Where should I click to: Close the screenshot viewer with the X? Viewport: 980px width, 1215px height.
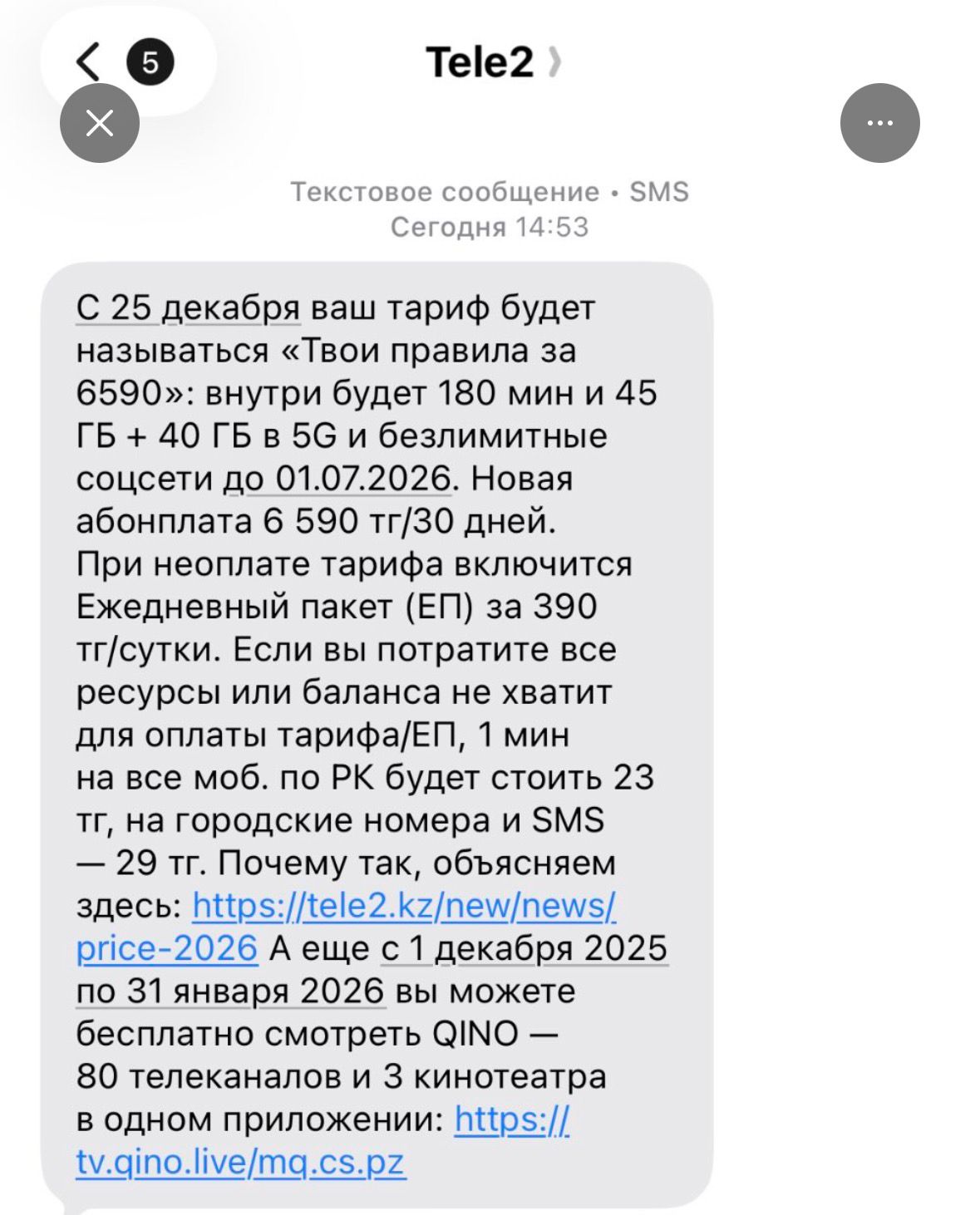[x=100, y=124]
